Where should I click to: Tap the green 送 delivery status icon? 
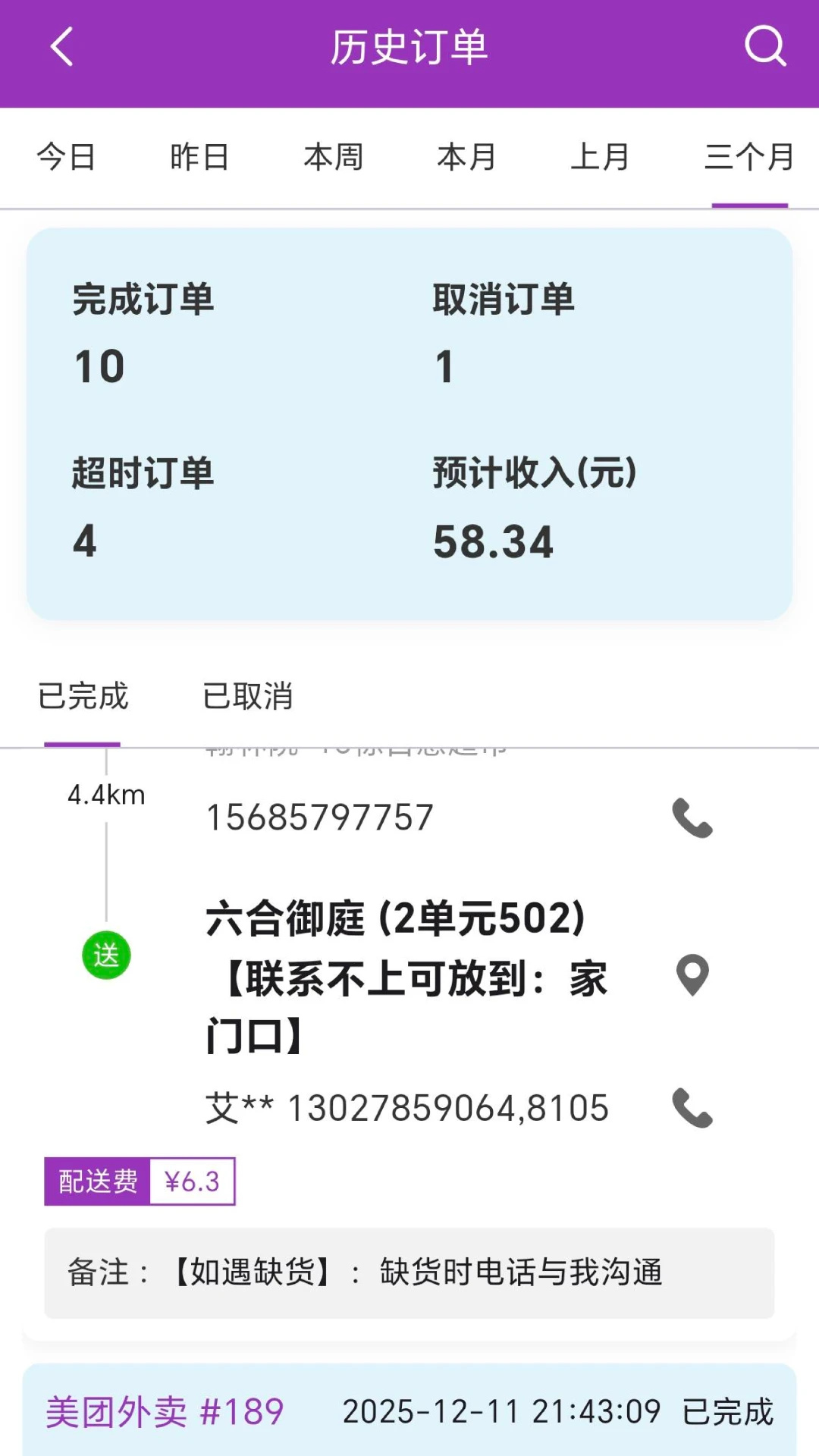coord(105,955)
